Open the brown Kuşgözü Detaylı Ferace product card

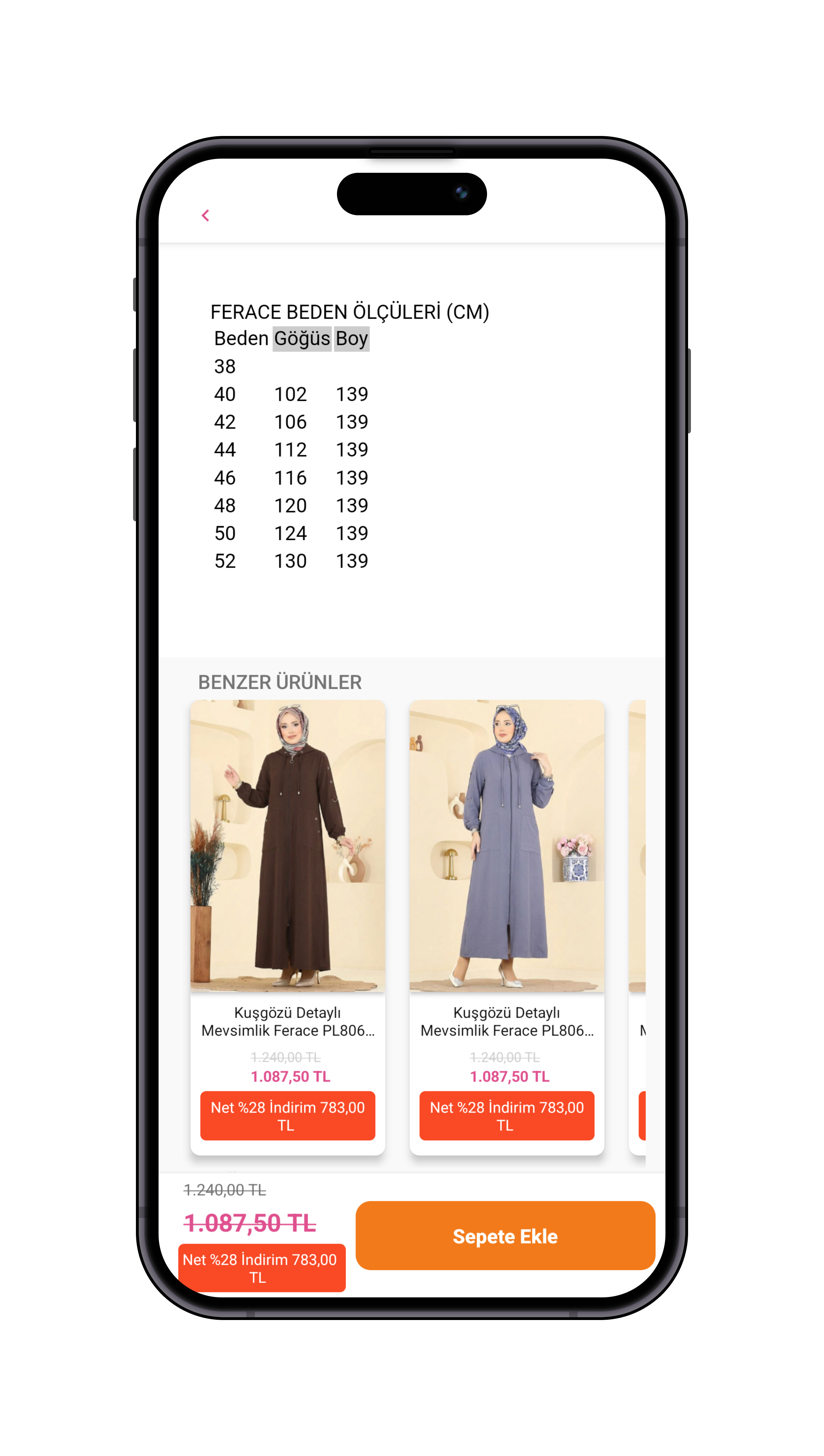287,846
